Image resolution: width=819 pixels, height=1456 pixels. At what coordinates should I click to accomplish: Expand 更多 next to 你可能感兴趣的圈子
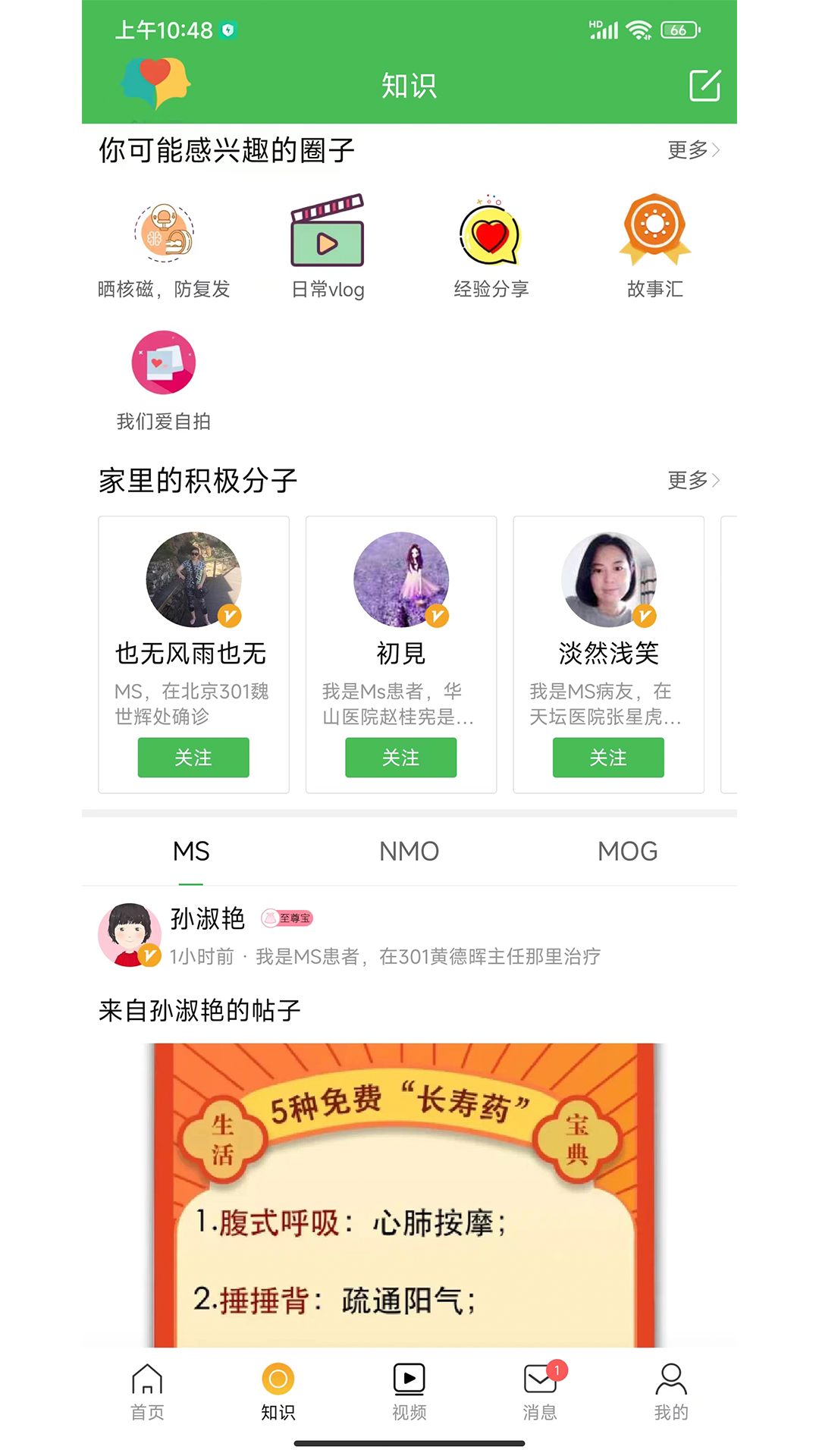click(x=693, y=150)
